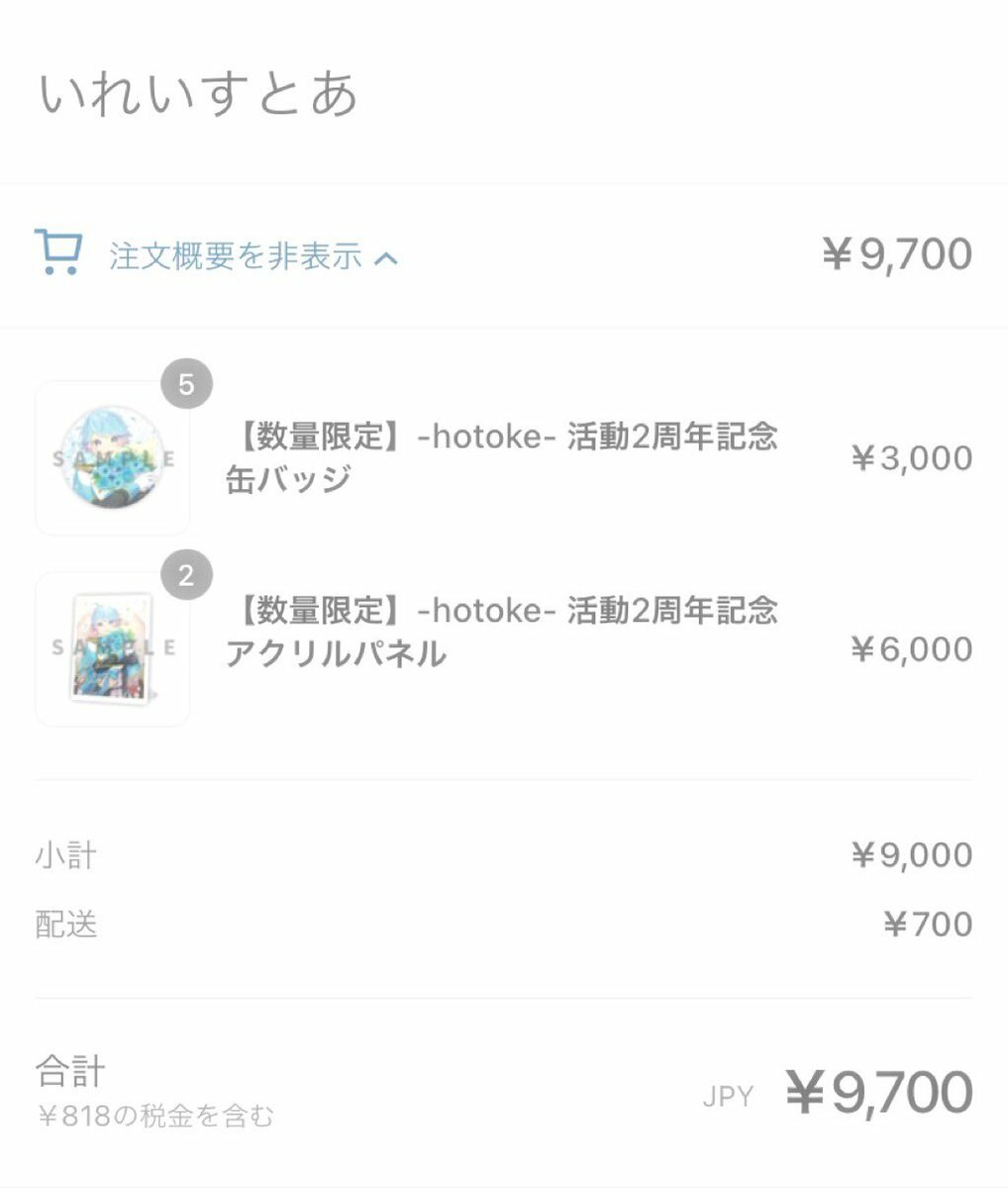Collapse the order summary via 注文概要を非表示

236,257
